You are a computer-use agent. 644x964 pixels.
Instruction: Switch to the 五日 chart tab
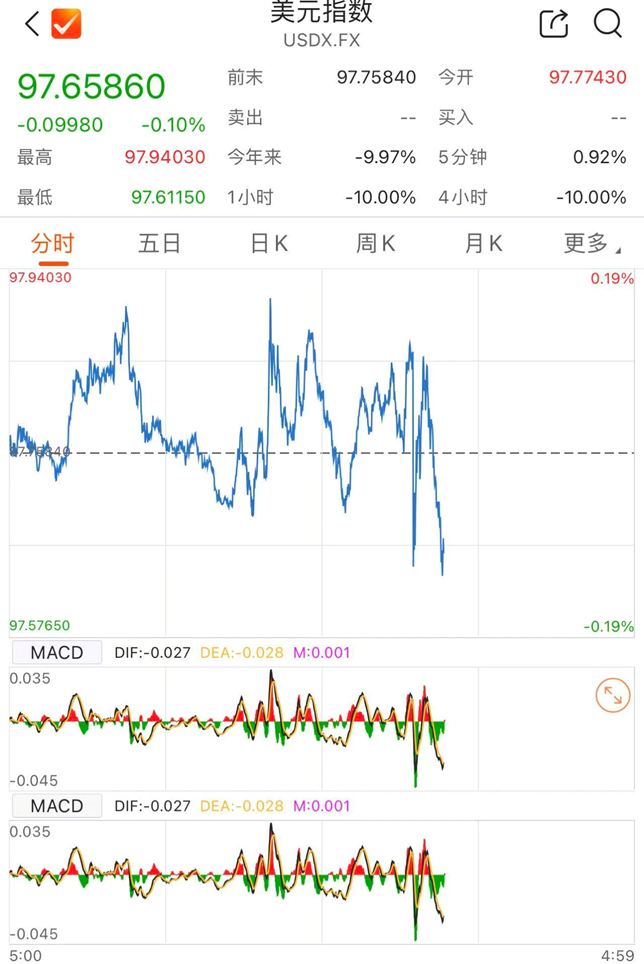click(x=160, y=243)
